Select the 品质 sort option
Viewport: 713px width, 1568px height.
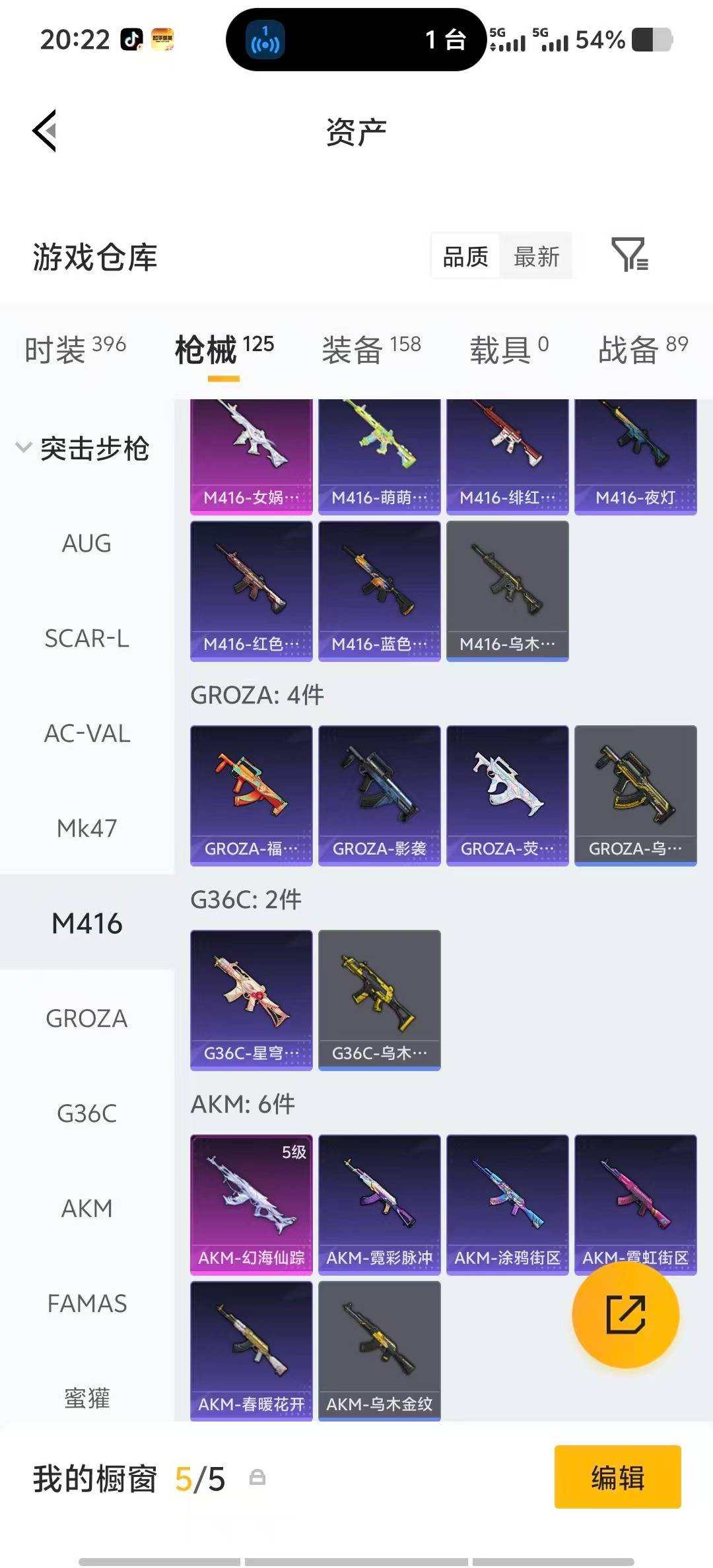[x=464, y=256]
